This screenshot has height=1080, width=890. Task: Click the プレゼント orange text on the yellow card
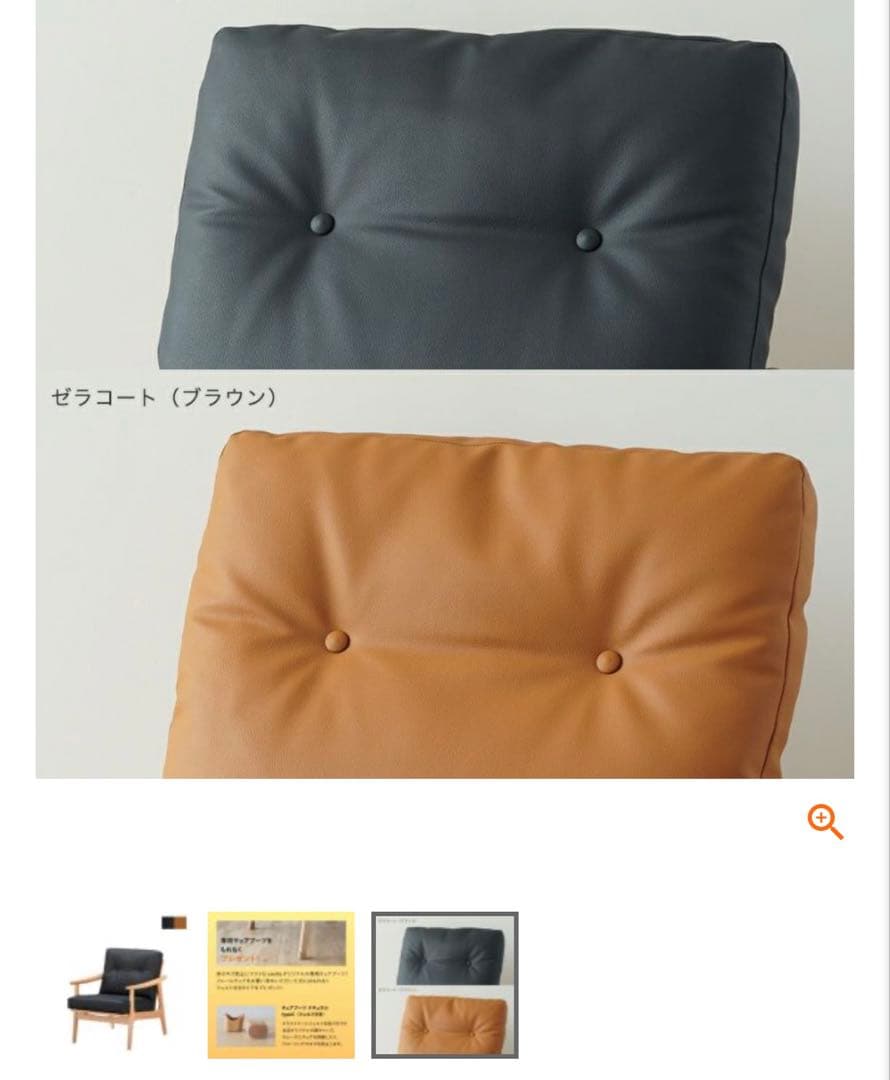(x=240, y=960)
